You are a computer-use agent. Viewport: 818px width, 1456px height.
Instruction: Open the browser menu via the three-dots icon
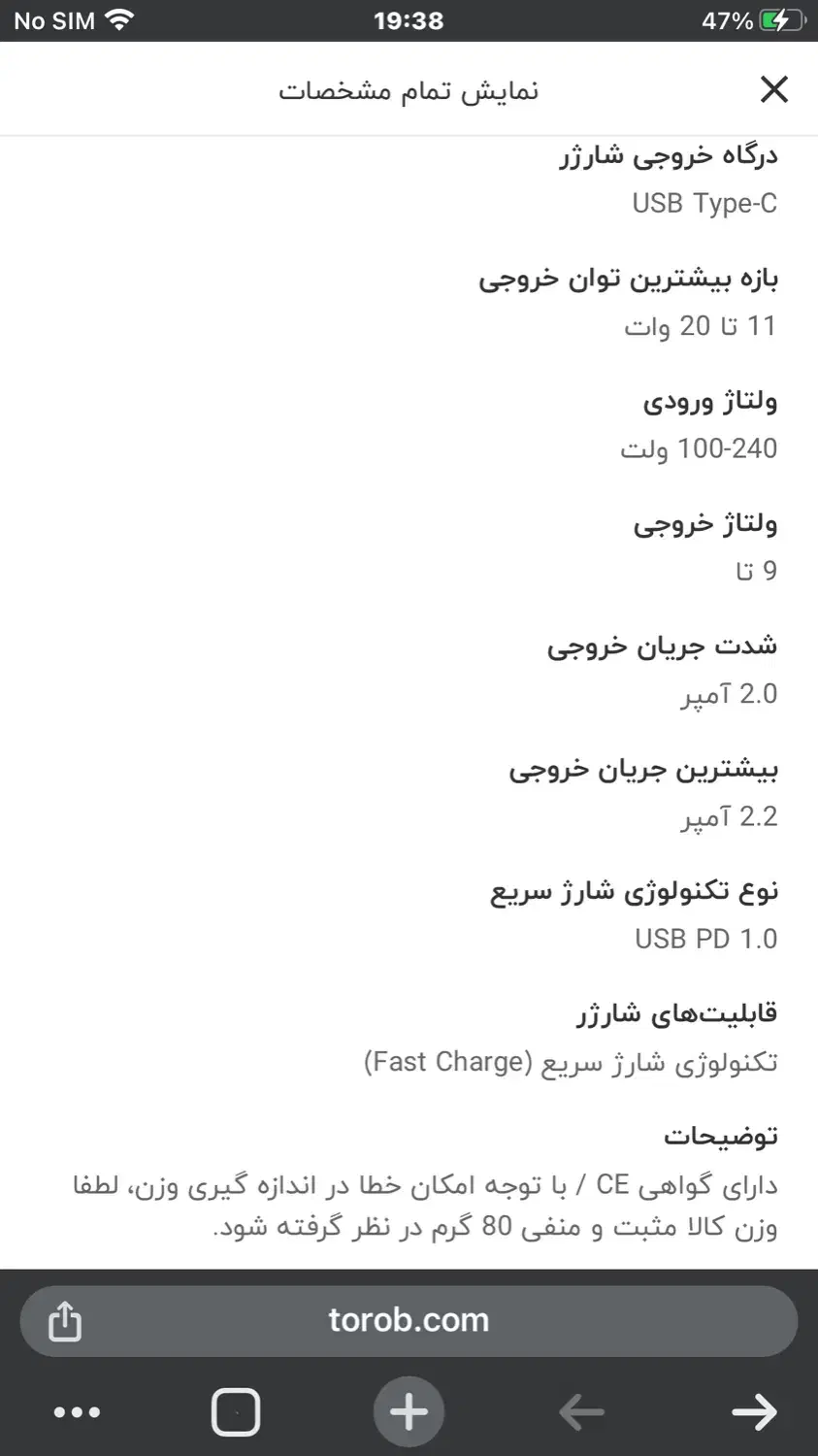pos(78,1412)
